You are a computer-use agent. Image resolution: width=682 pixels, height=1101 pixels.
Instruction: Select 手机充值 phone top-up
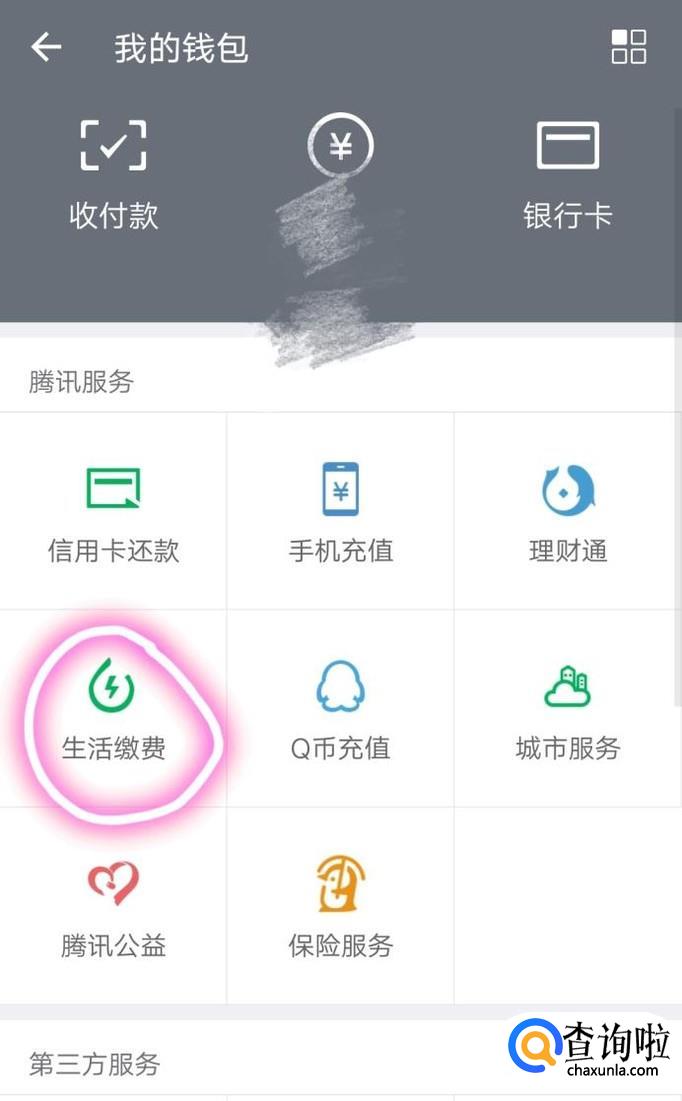tap(340, 511)
